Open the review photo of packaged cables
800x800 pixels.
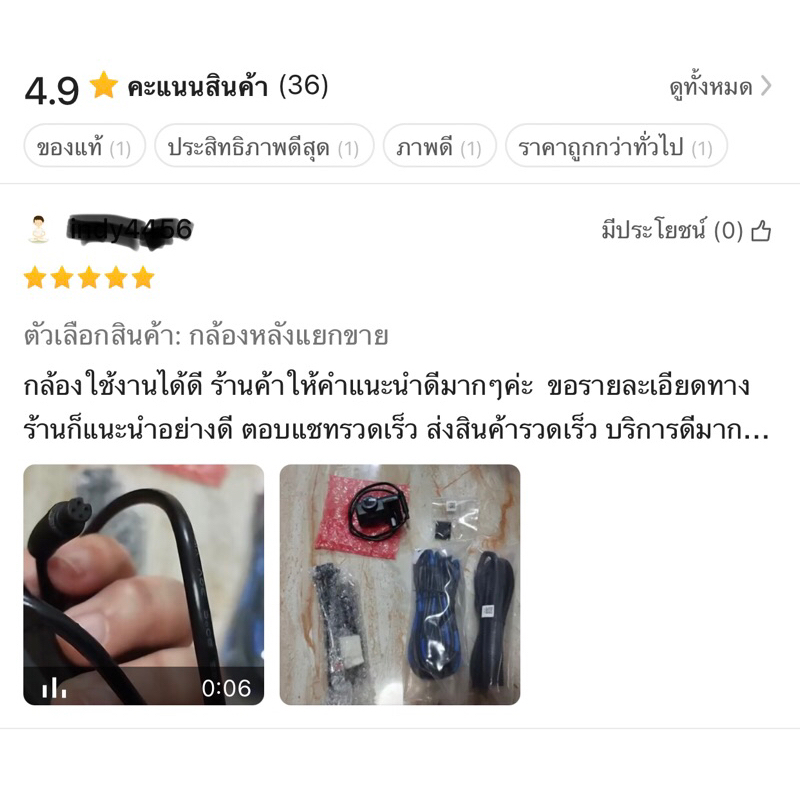[x=400, y=585]
